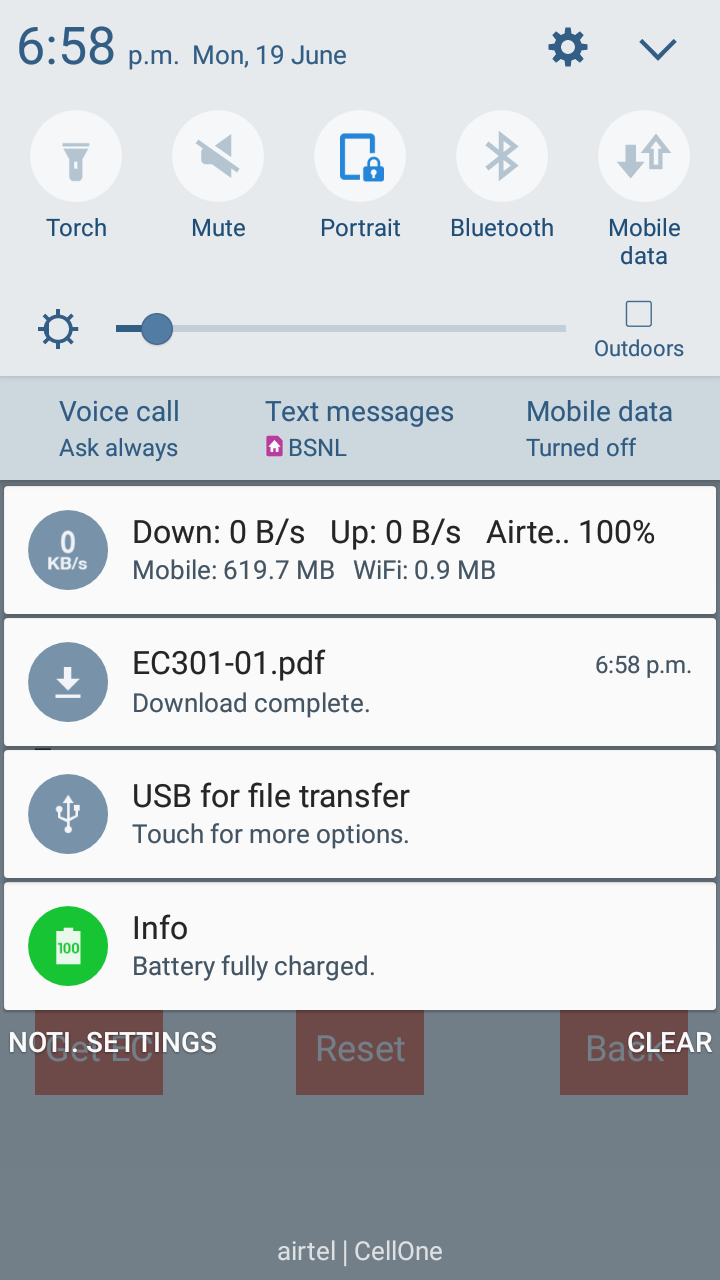Toggle the Mute sound mode
The width and height of the screenshot is (720, 1280).
pos(218,157)
